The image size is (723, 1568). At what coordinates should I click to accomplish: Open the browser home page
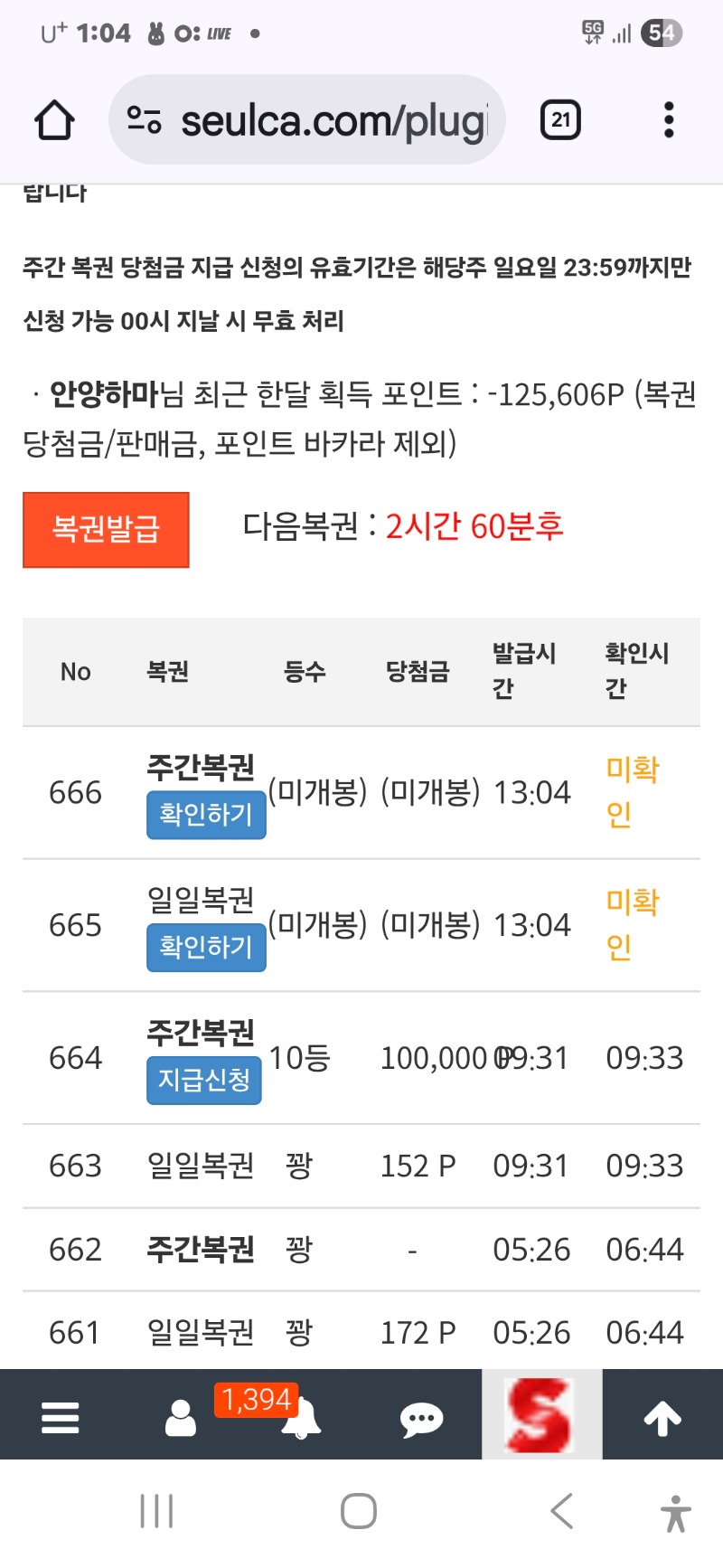[54, 120]
